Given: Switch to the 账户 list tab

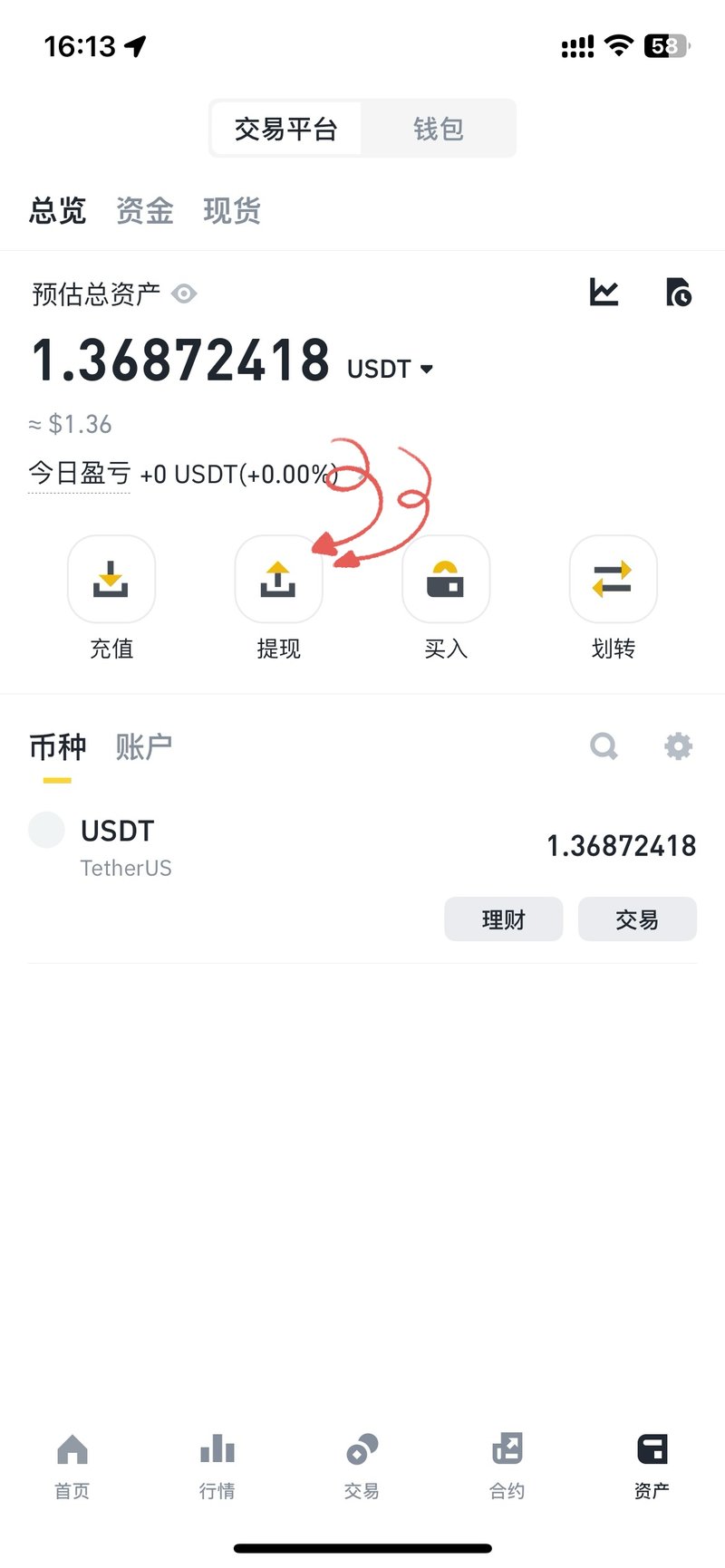Looking at the screenshot, I should click(x=143, y=746).
